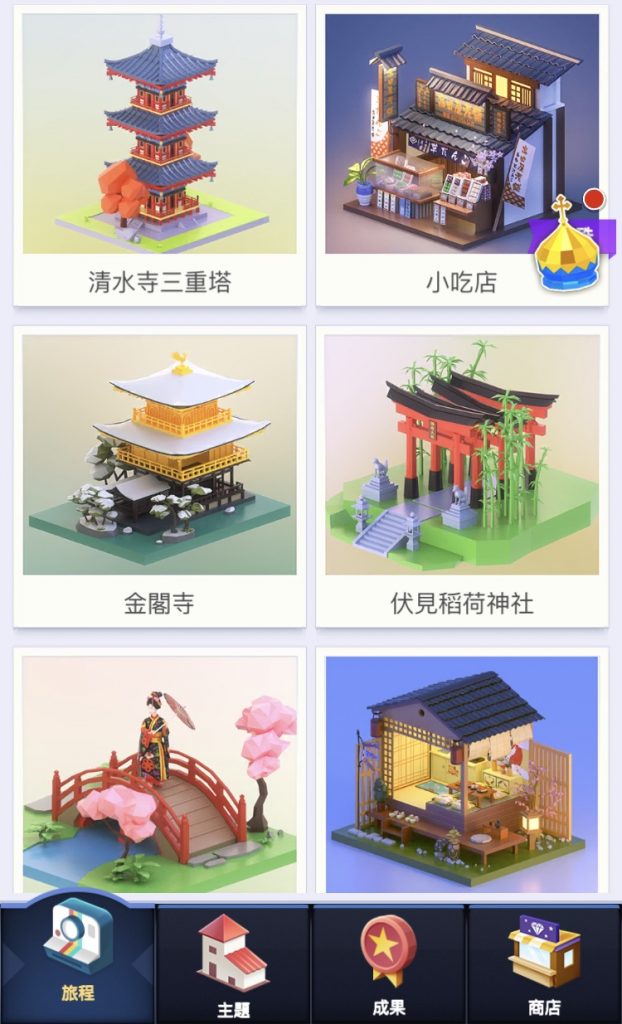Image resolution: width=622 pixels, height=1024 pixels.
Task: Open the 清水寺三重塔 puzzle card
Action: tap(159, 155)
